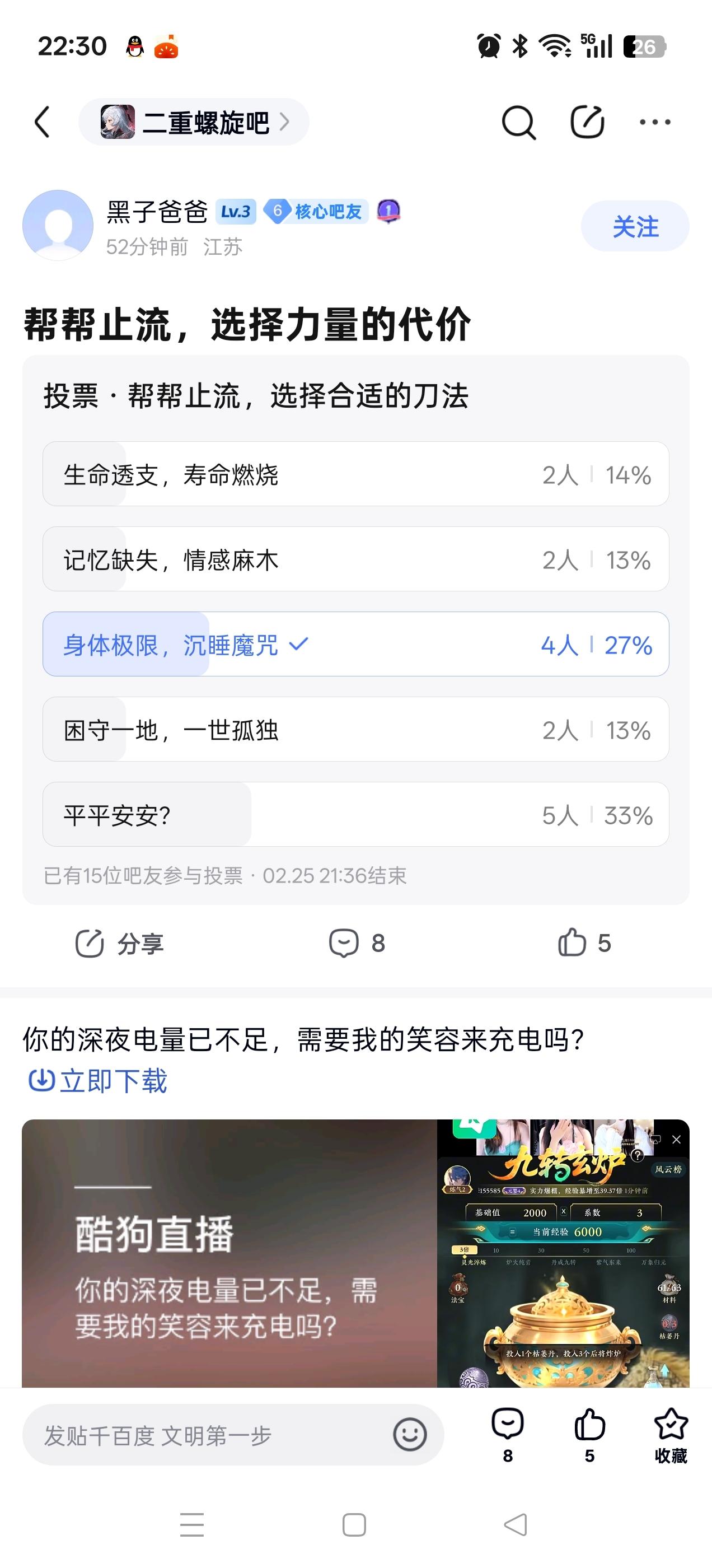The height and width of the screenshot is (1568, 712).
Task: Save the post with 收藏
Action: 671,1436
